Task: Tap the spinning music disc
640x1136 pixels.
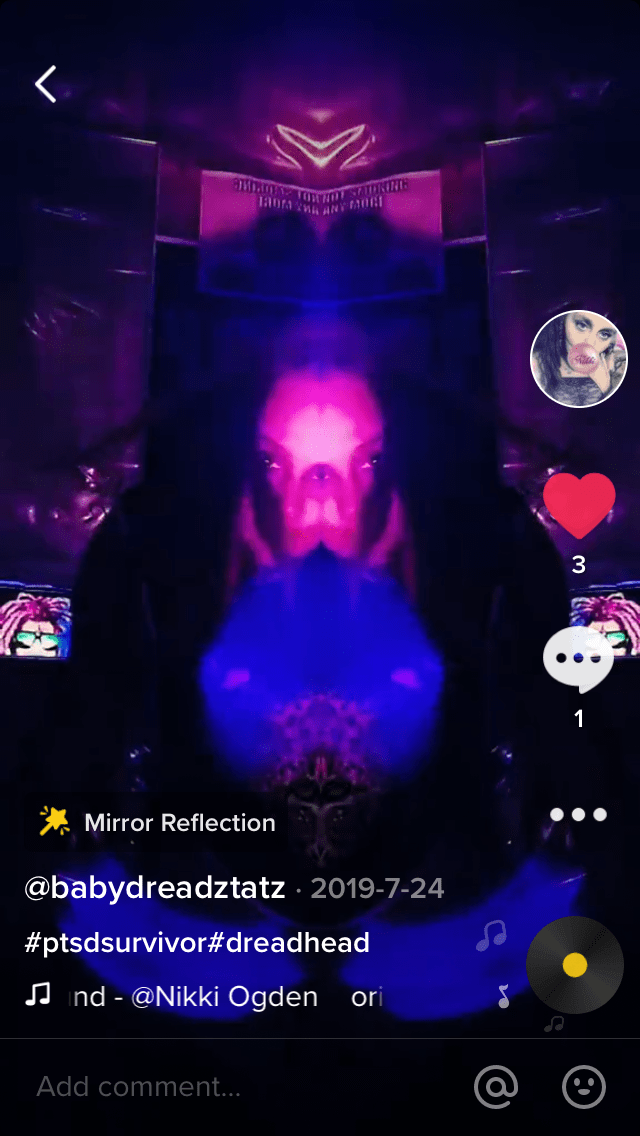Action: pos(574,965)
